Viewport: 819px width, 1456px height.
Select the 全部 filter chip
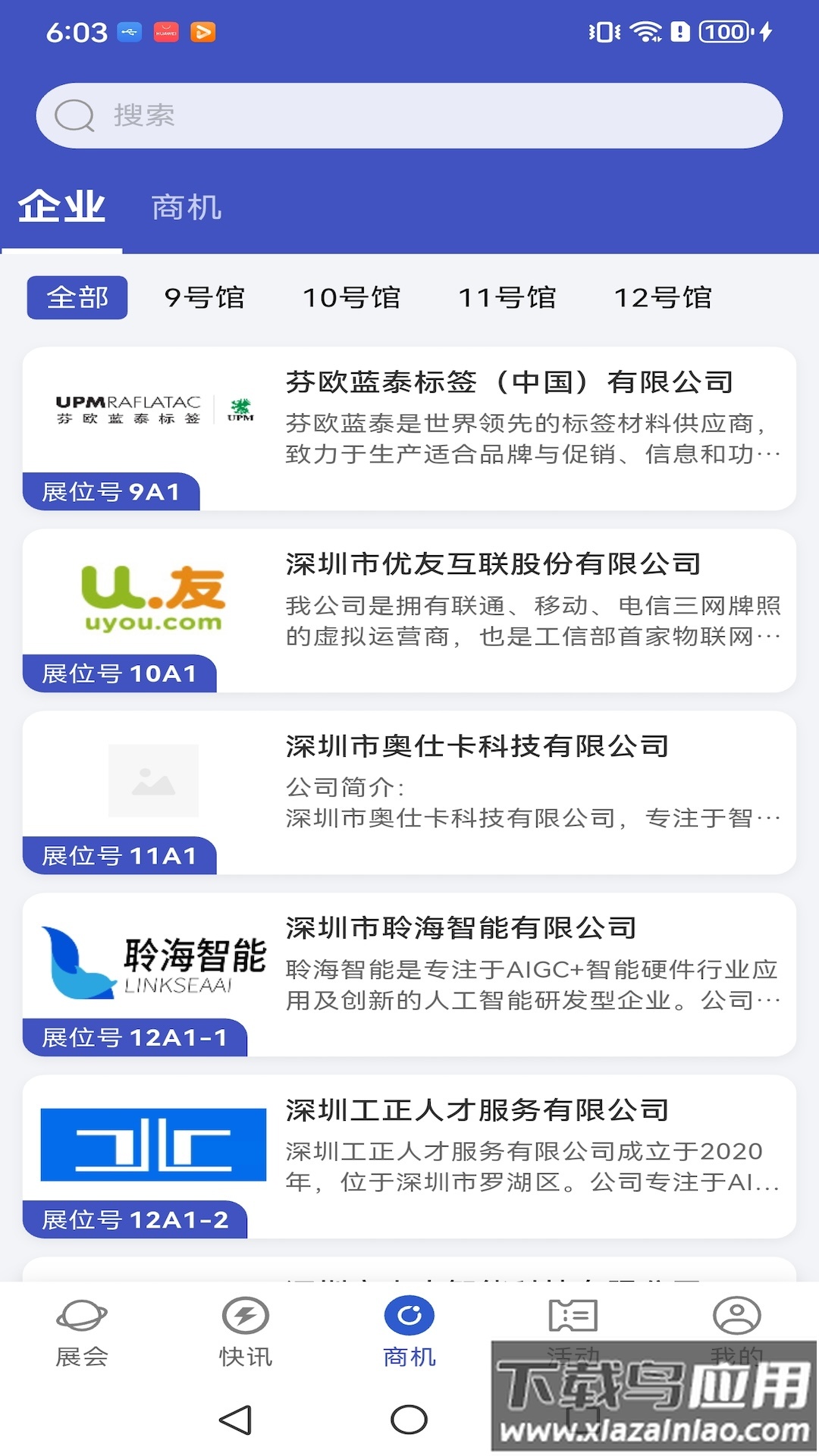[x=77, y=297]
